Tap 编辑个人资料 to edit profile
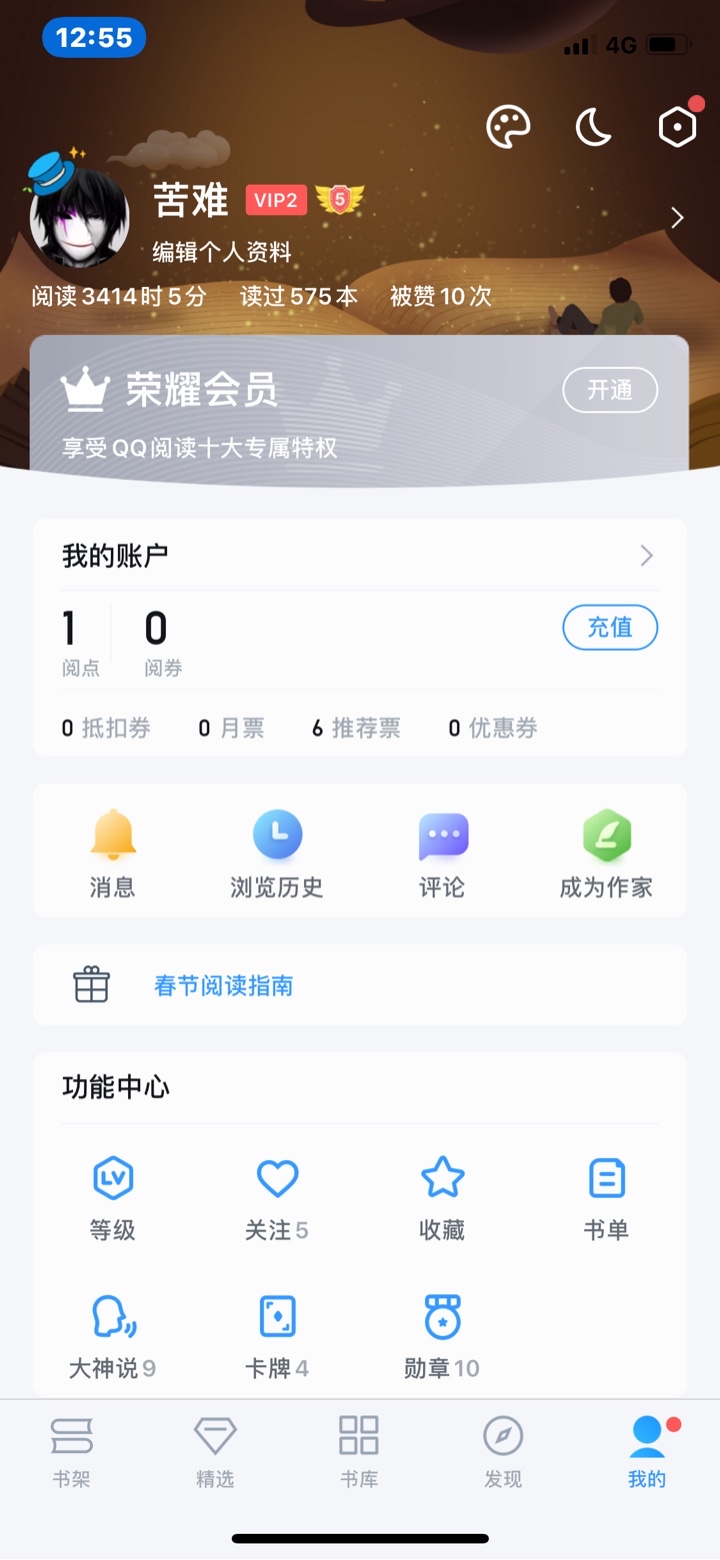The height and width of the screenshot is (1560, 720). (x=222, y=252)
